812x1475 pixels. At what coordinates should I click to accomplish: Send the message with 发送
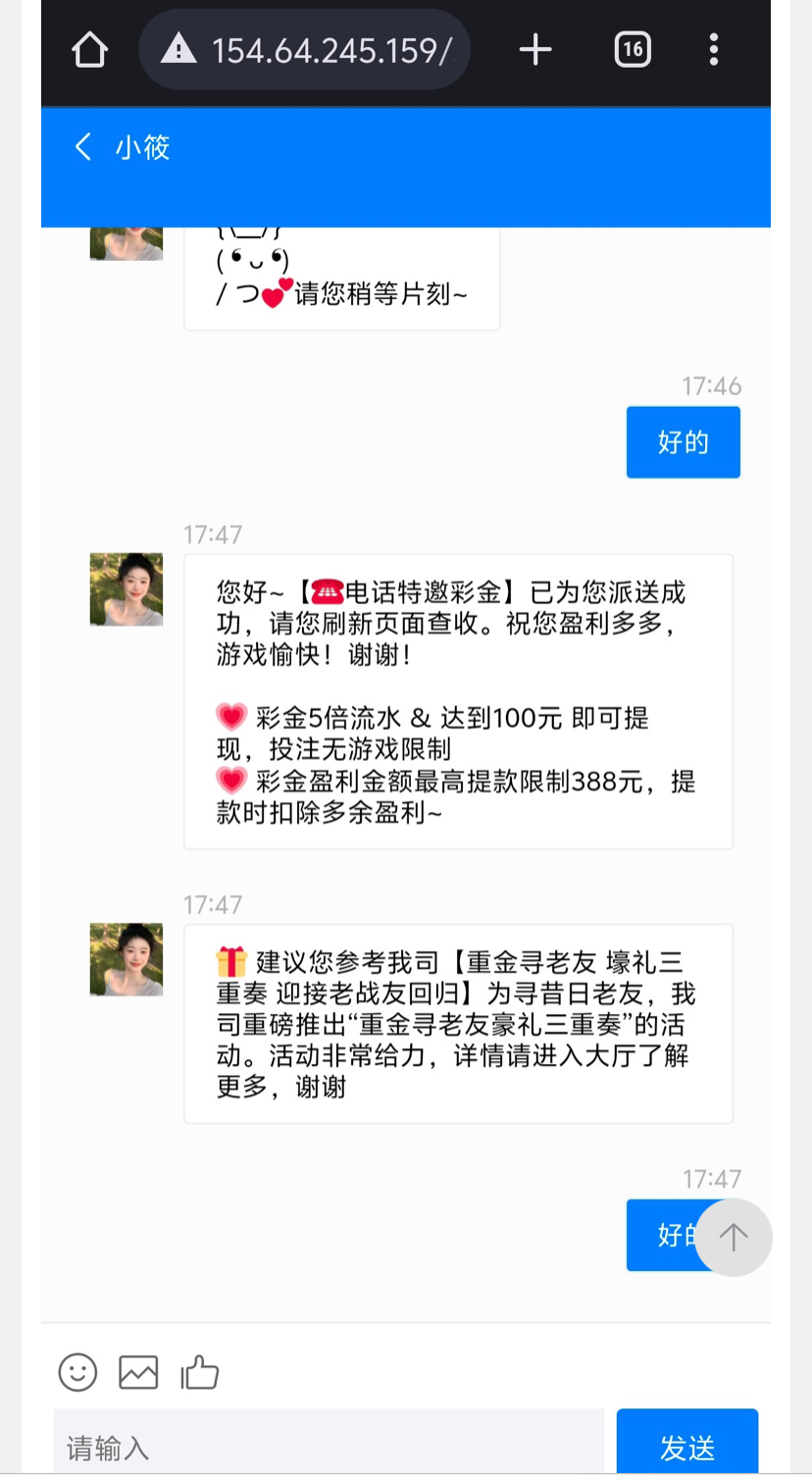(686, 1447)
